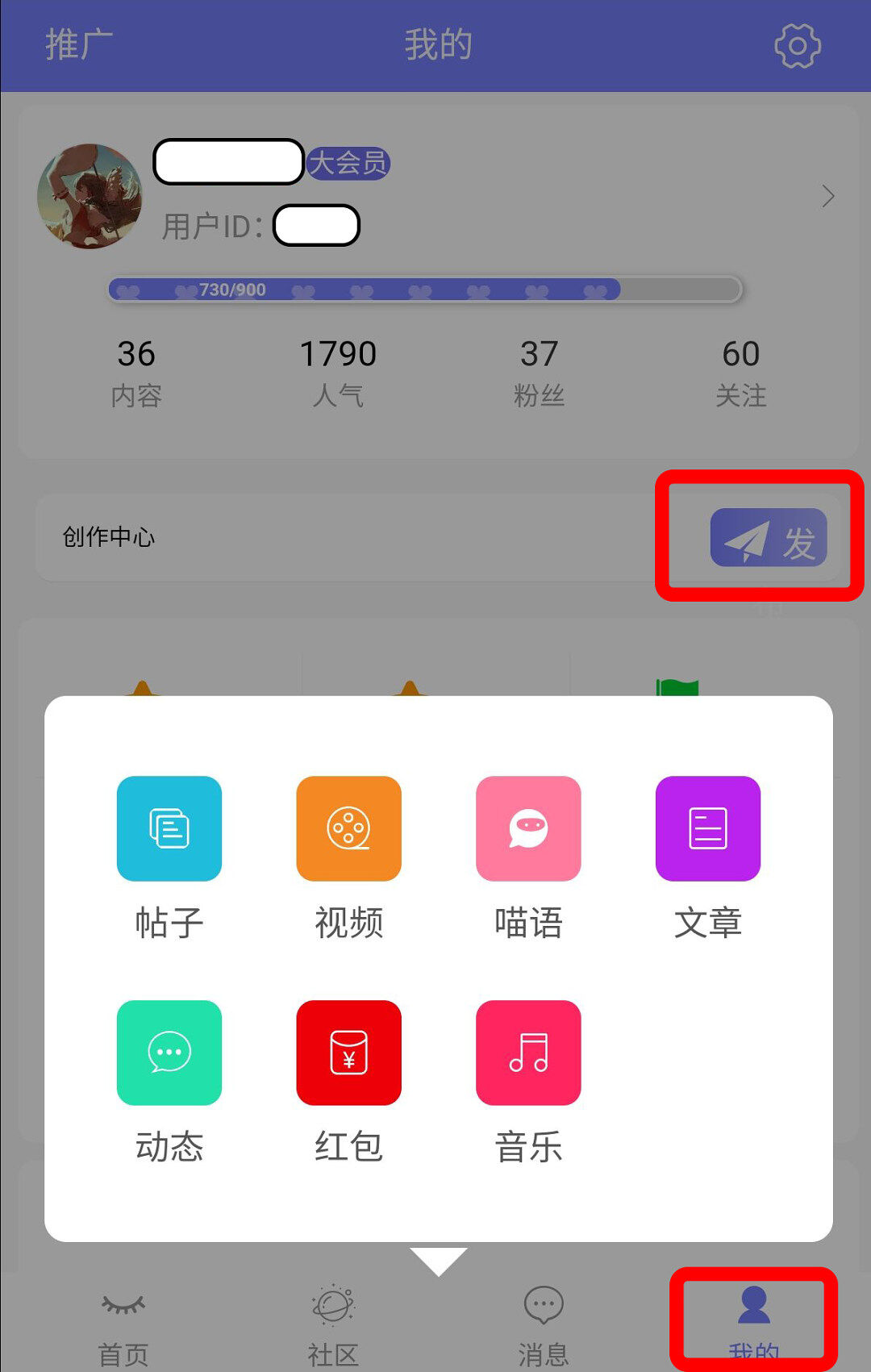Viewport: 871px width, 1372px height.
Task: View the 粉丝 followers list
Action: point(539,372)
